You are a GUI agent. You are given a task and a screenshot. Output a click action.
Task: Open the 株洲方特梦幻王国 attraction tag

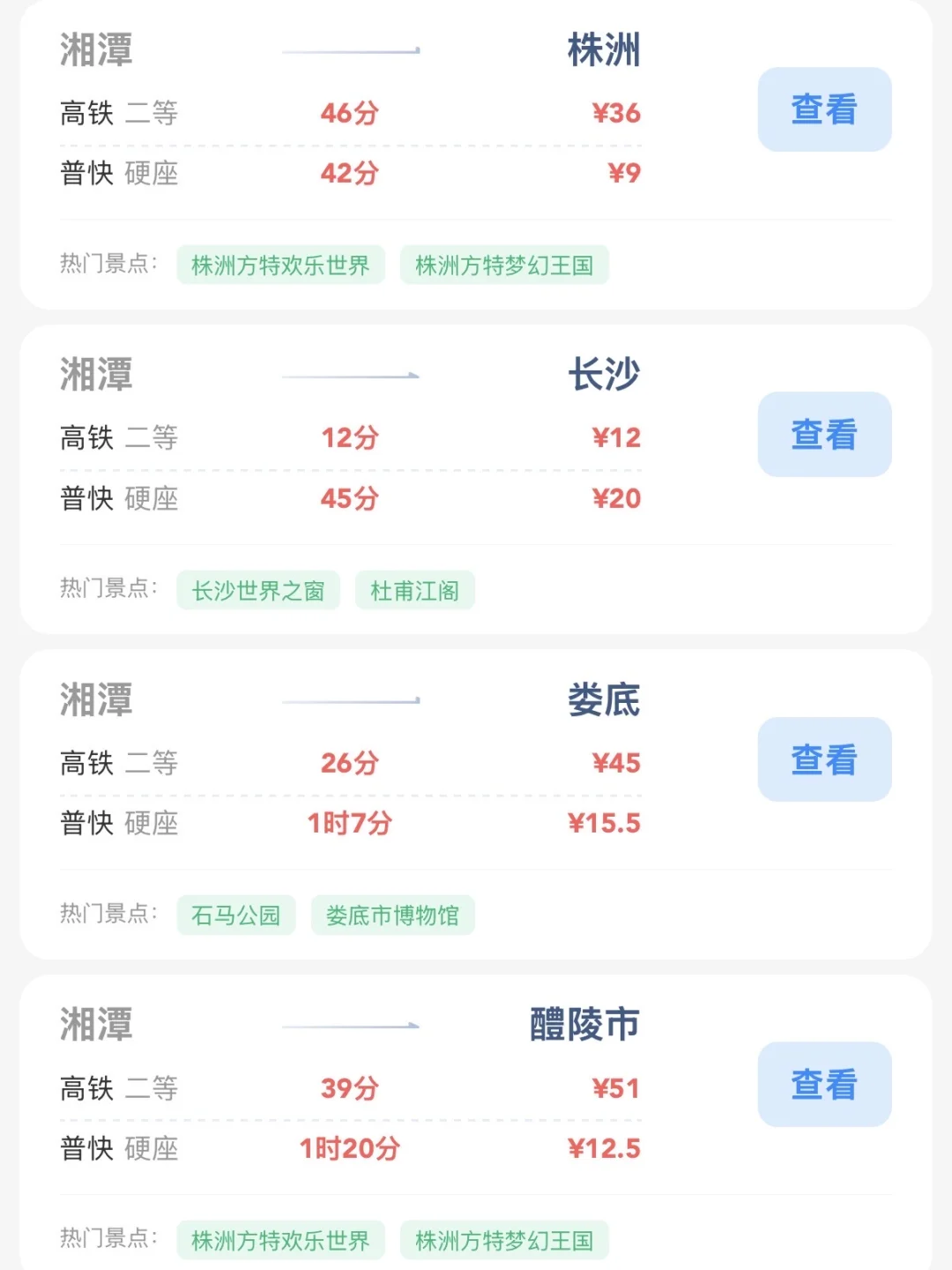point(503,265)
